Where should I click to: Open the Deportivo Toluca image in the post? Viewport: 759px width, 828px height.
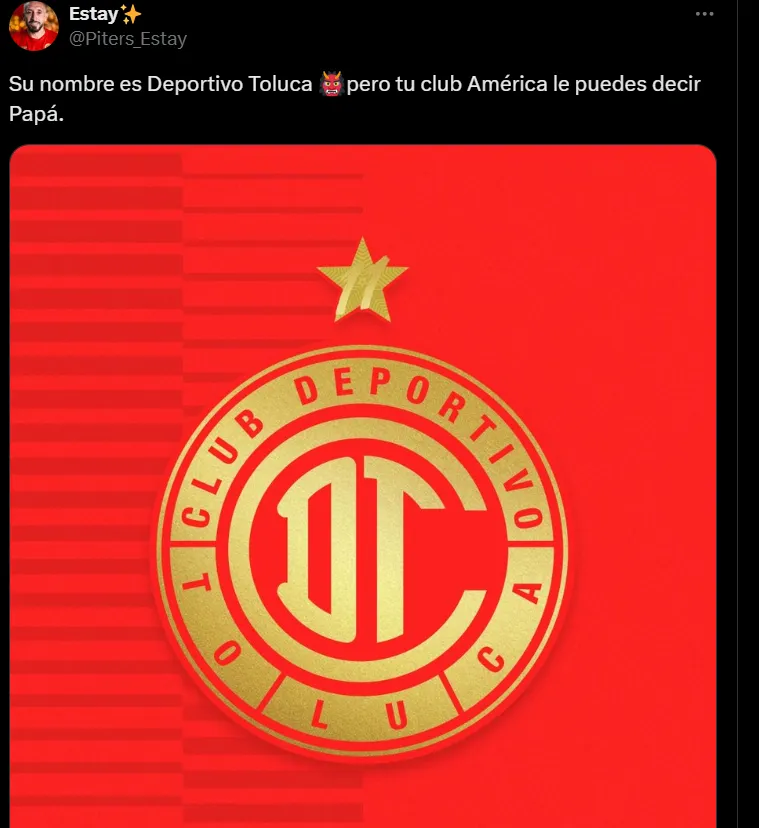(363, 500)
